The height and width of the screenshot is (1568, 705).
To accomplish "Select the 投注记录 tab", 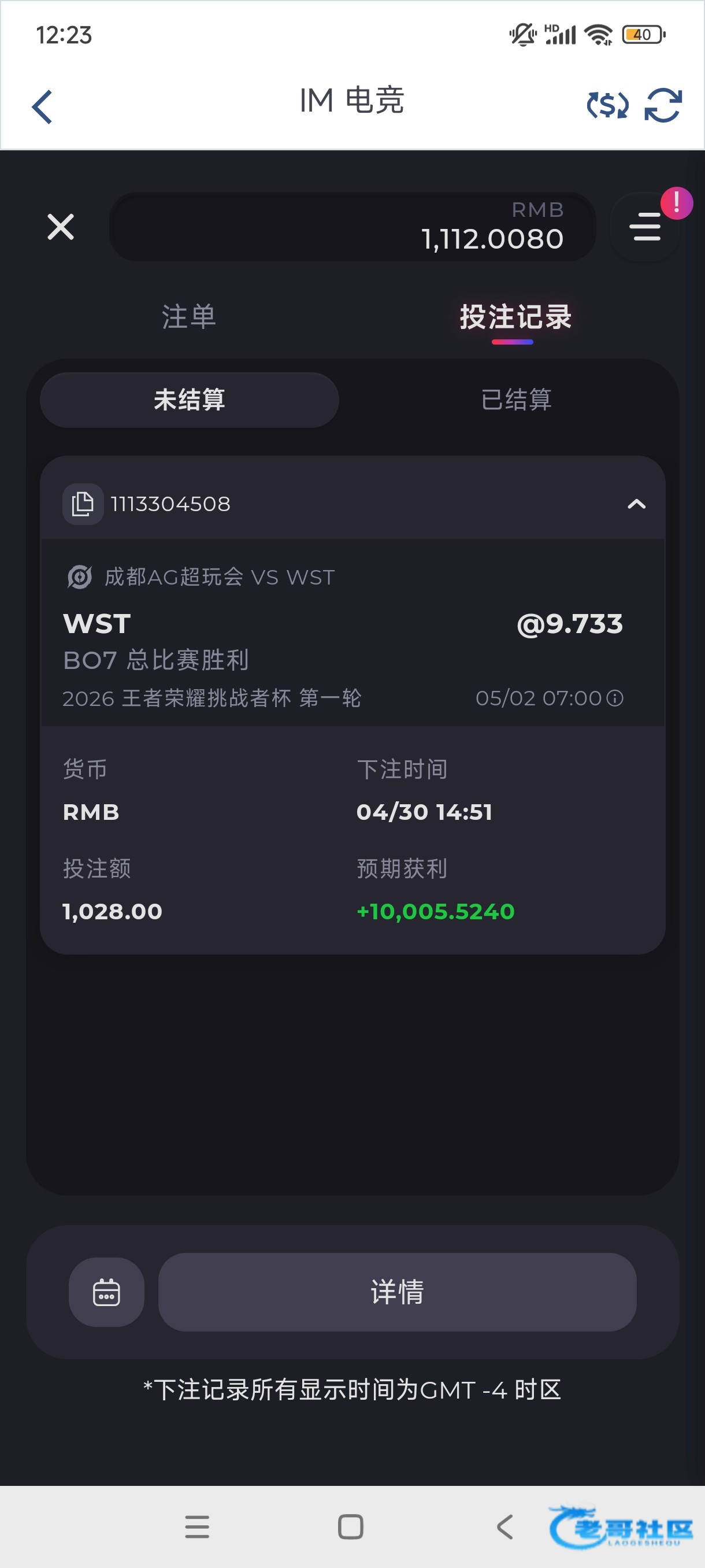I will [x=515, y=317].
